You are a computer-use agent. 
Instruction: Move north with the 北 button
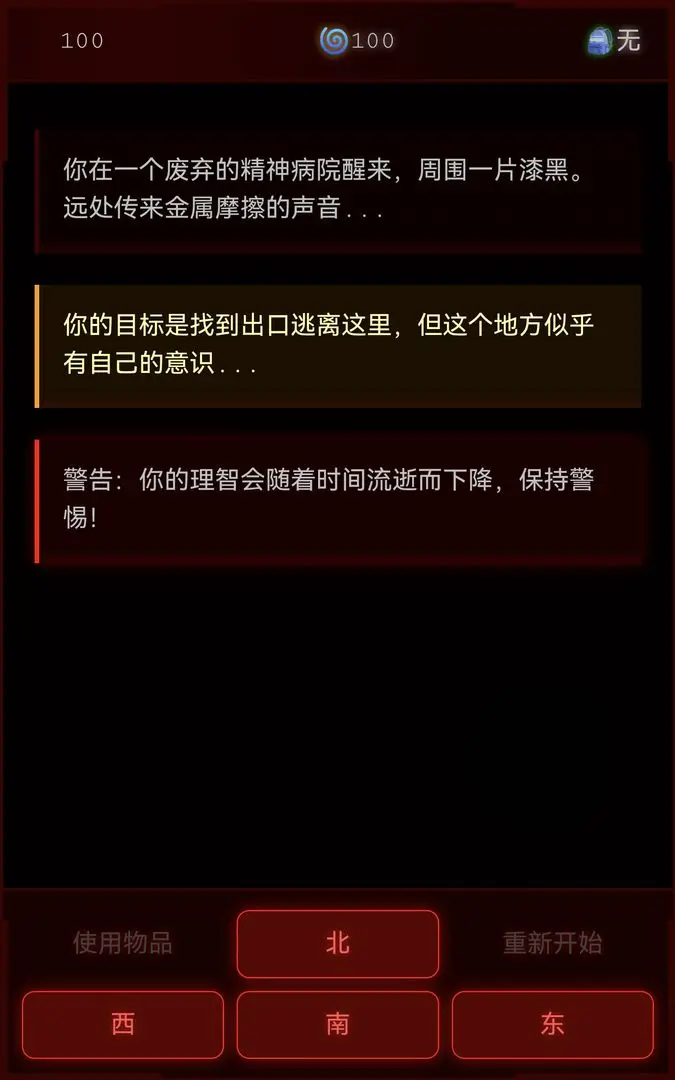tap(337, 943)
